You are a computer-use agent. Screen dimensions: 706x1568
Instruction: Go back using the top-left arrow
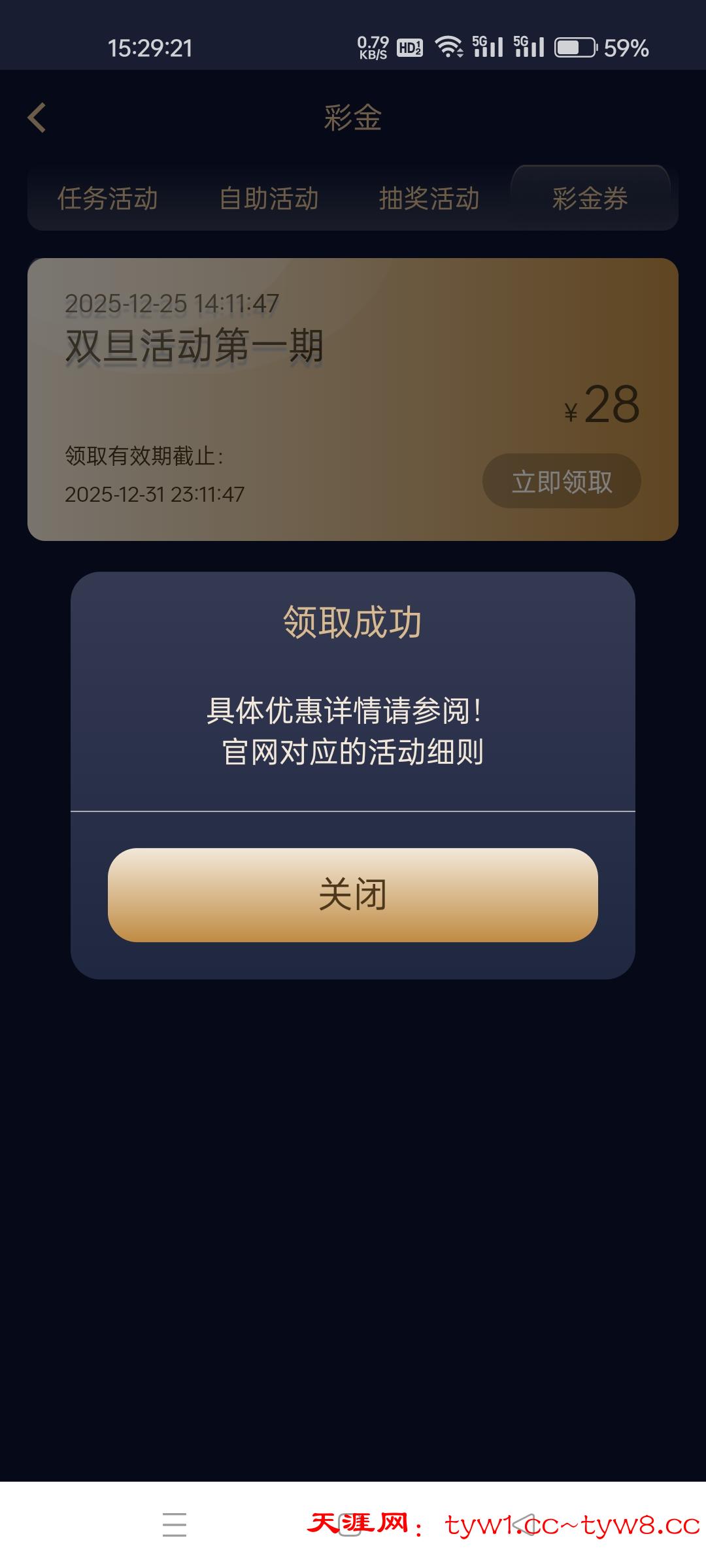point(37,118)
